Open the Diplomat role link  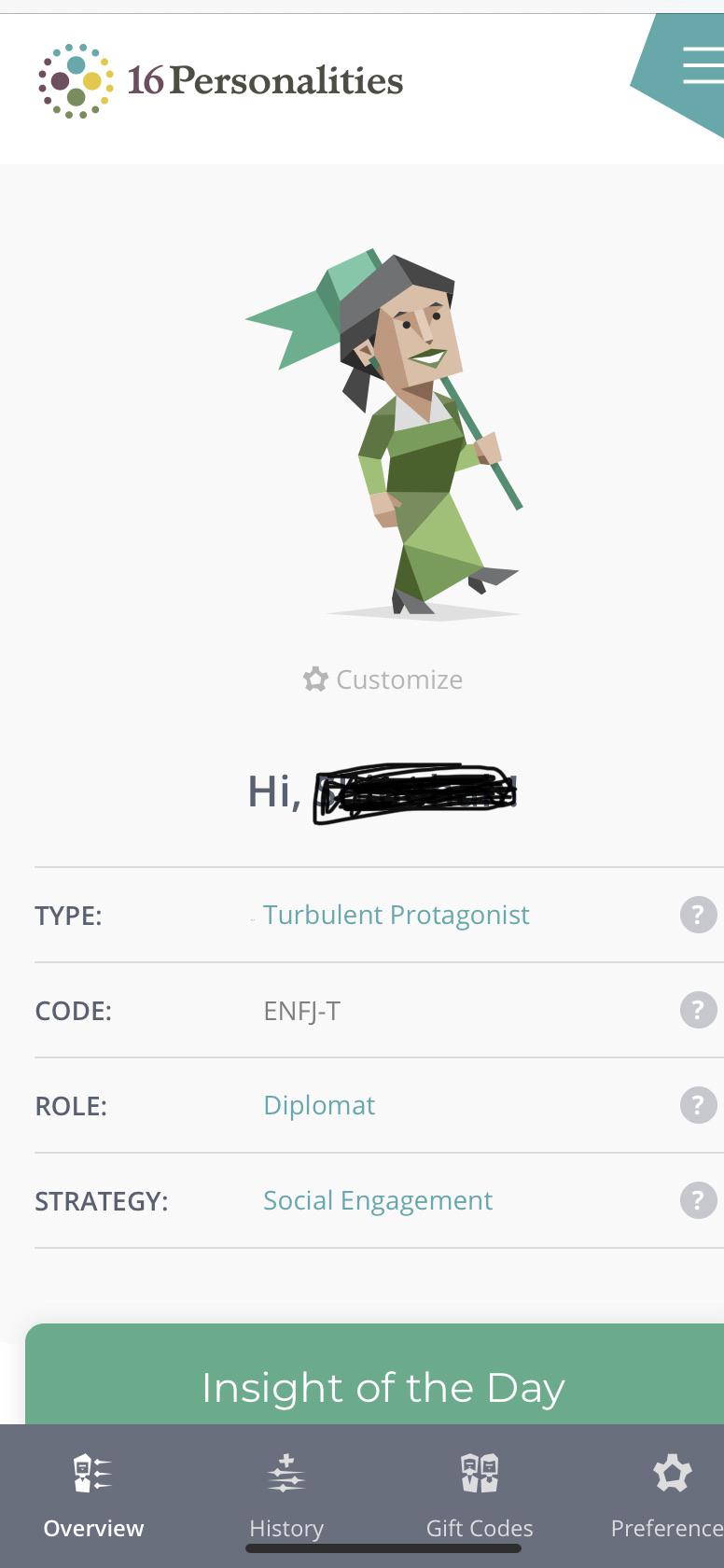[x=319, y=1105]
